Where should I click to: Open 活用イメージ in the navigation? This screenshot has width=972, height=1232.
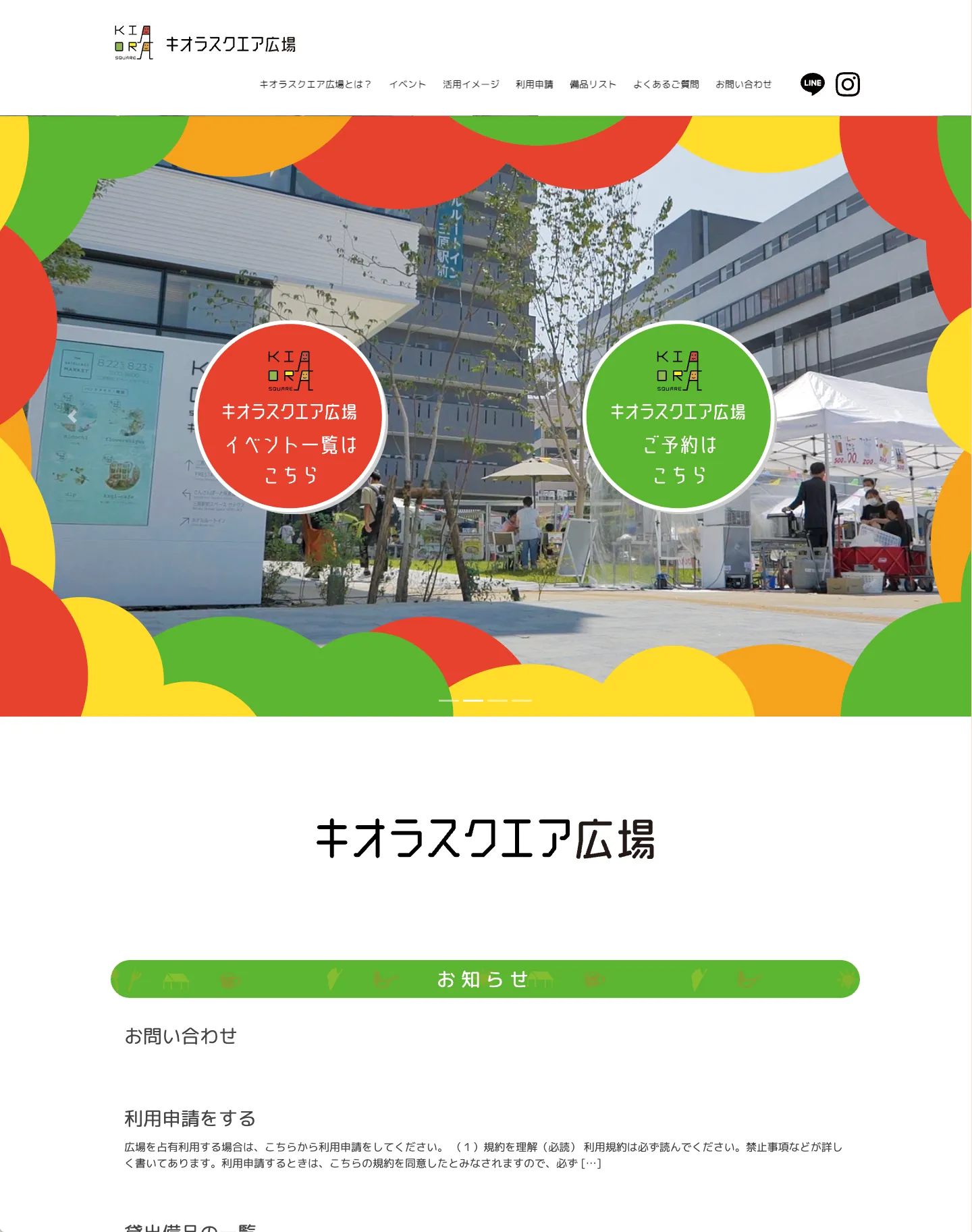pos(470,84)
